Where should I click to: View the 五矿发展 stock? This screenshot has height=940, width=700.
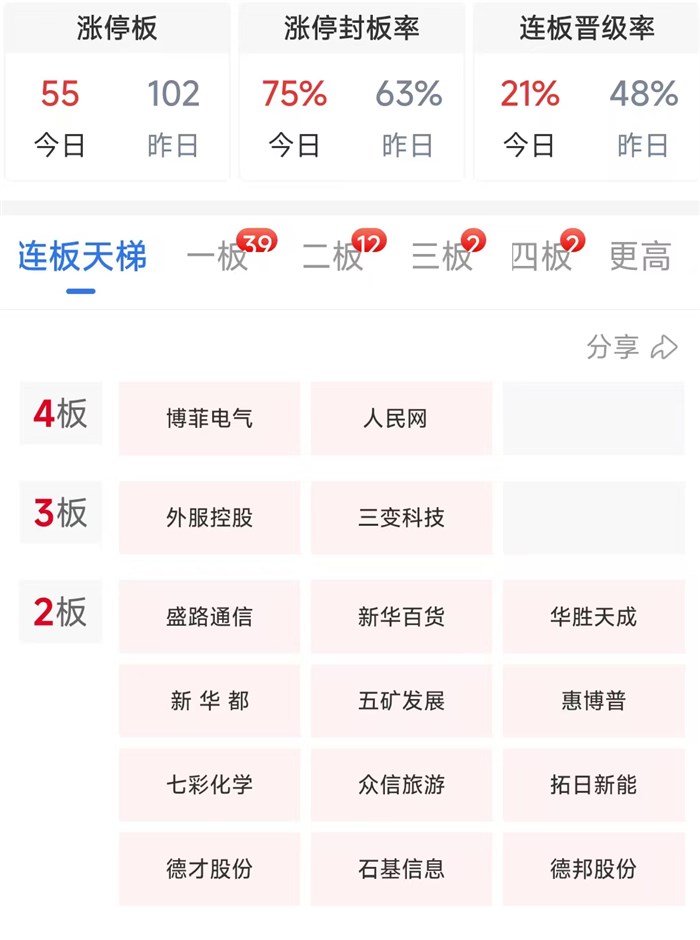(401, 700)
